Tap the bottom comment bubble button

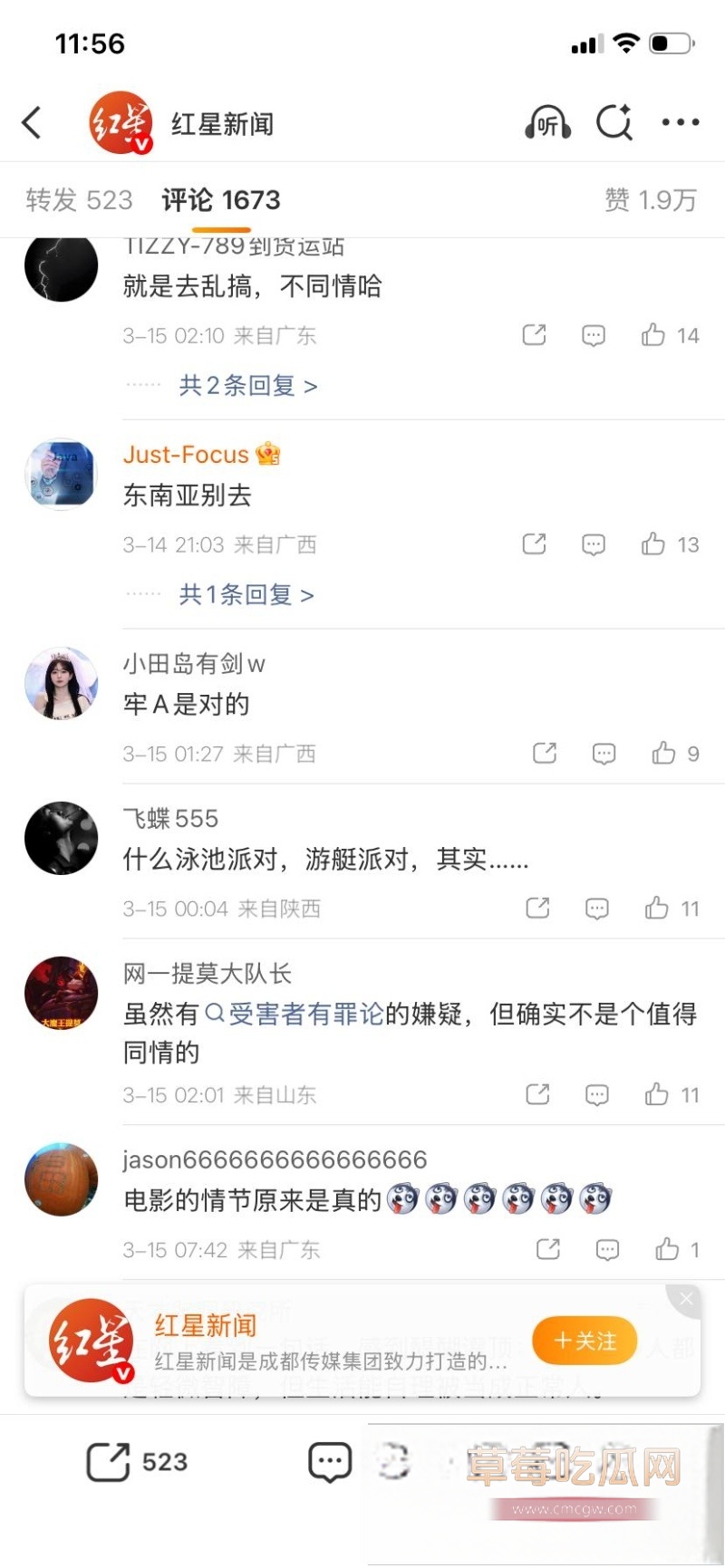point(330,1461)
